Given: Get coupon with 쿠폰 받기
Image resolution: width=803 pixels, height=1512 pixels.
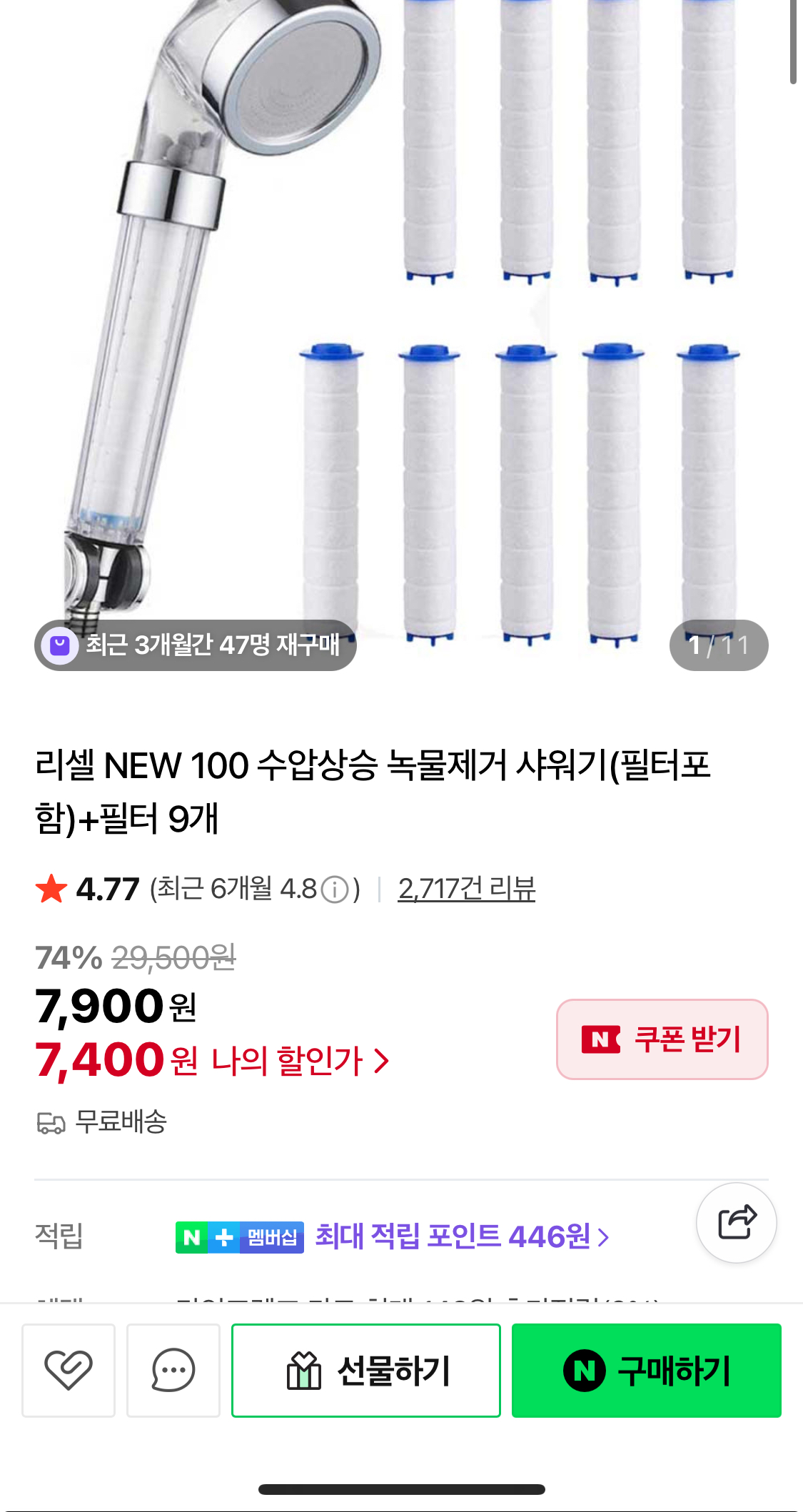Looking at the screenshot, I should [x=662, y=1039].
